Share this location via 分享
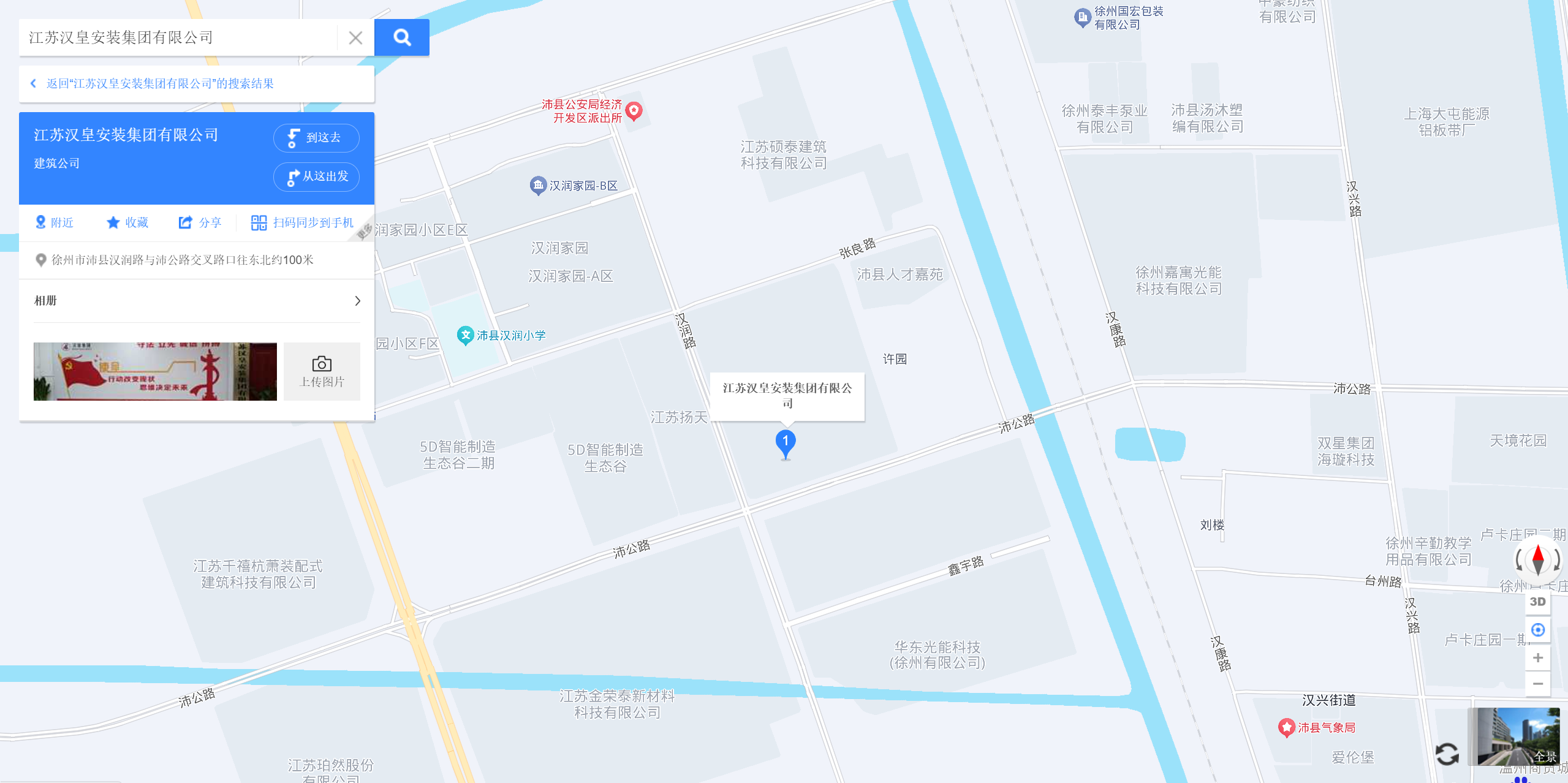Image resolution: width=1568 pixels, height=783 pixels. (200, 222)
